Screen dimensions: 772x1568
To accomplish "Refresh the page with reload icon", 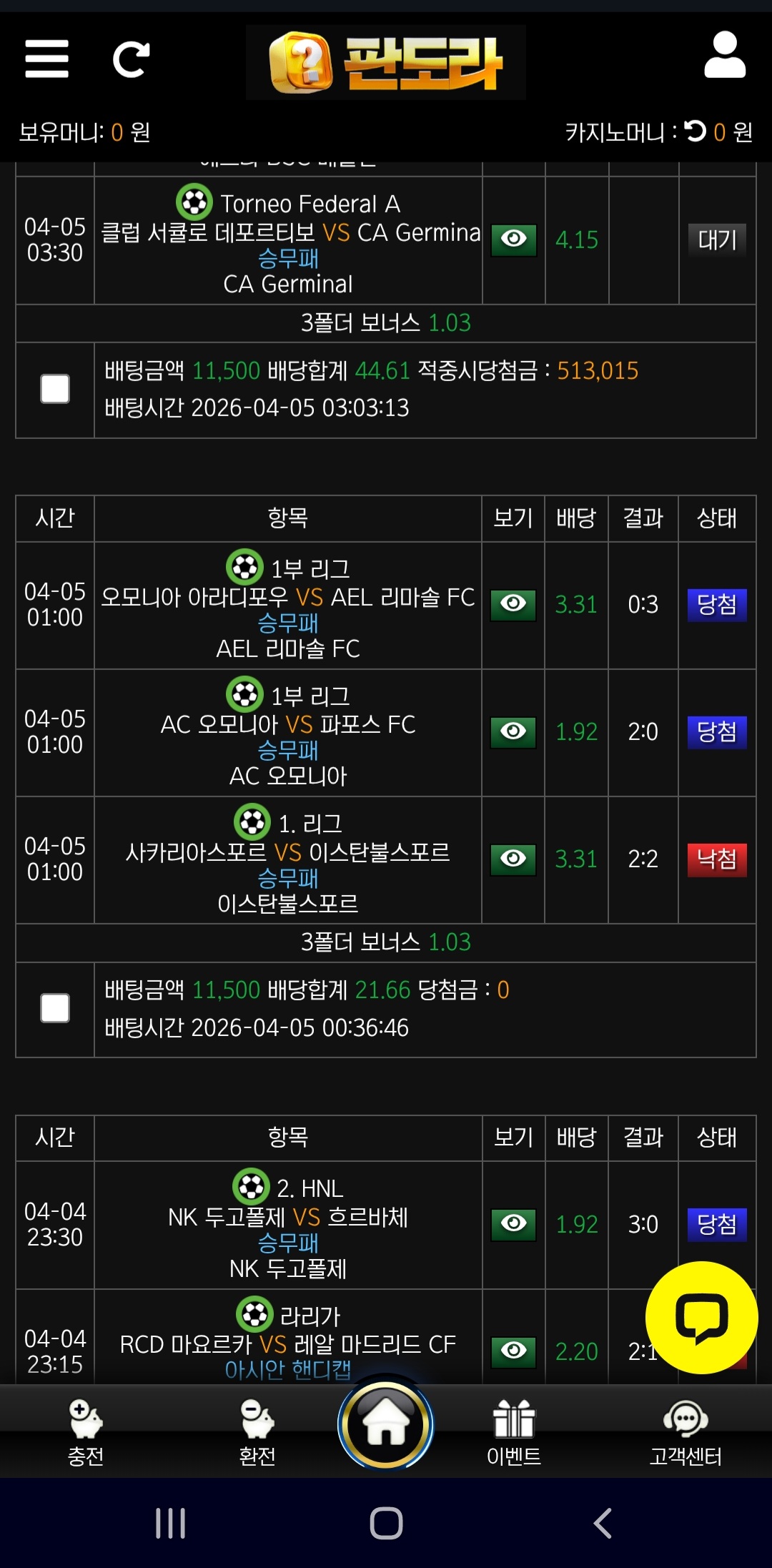I will [x=132, y=59].
